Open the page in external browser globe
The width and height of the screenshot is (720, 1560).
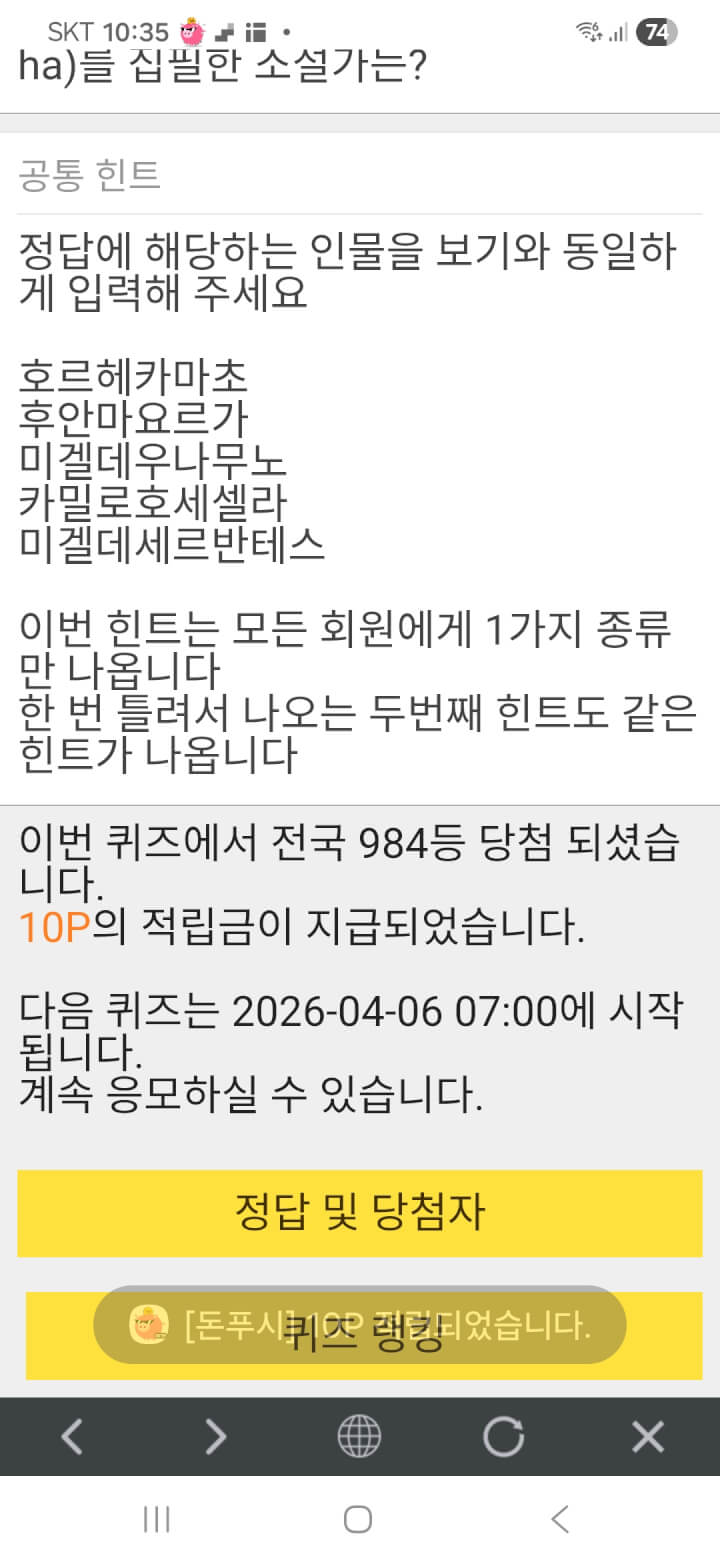click(x=359, y=1437)
